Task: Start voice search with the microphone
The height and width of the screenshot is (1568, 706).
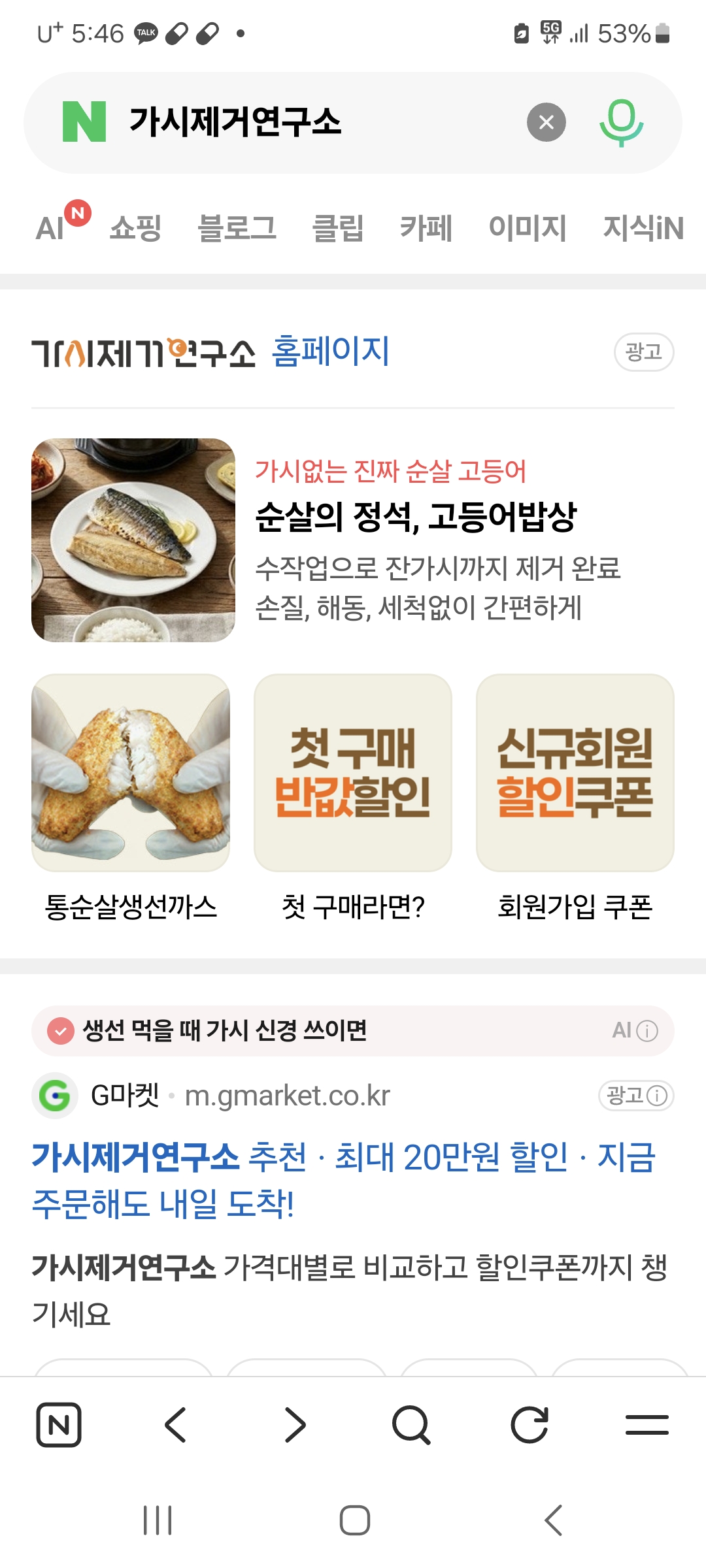Action: click(x=621, y=122)
